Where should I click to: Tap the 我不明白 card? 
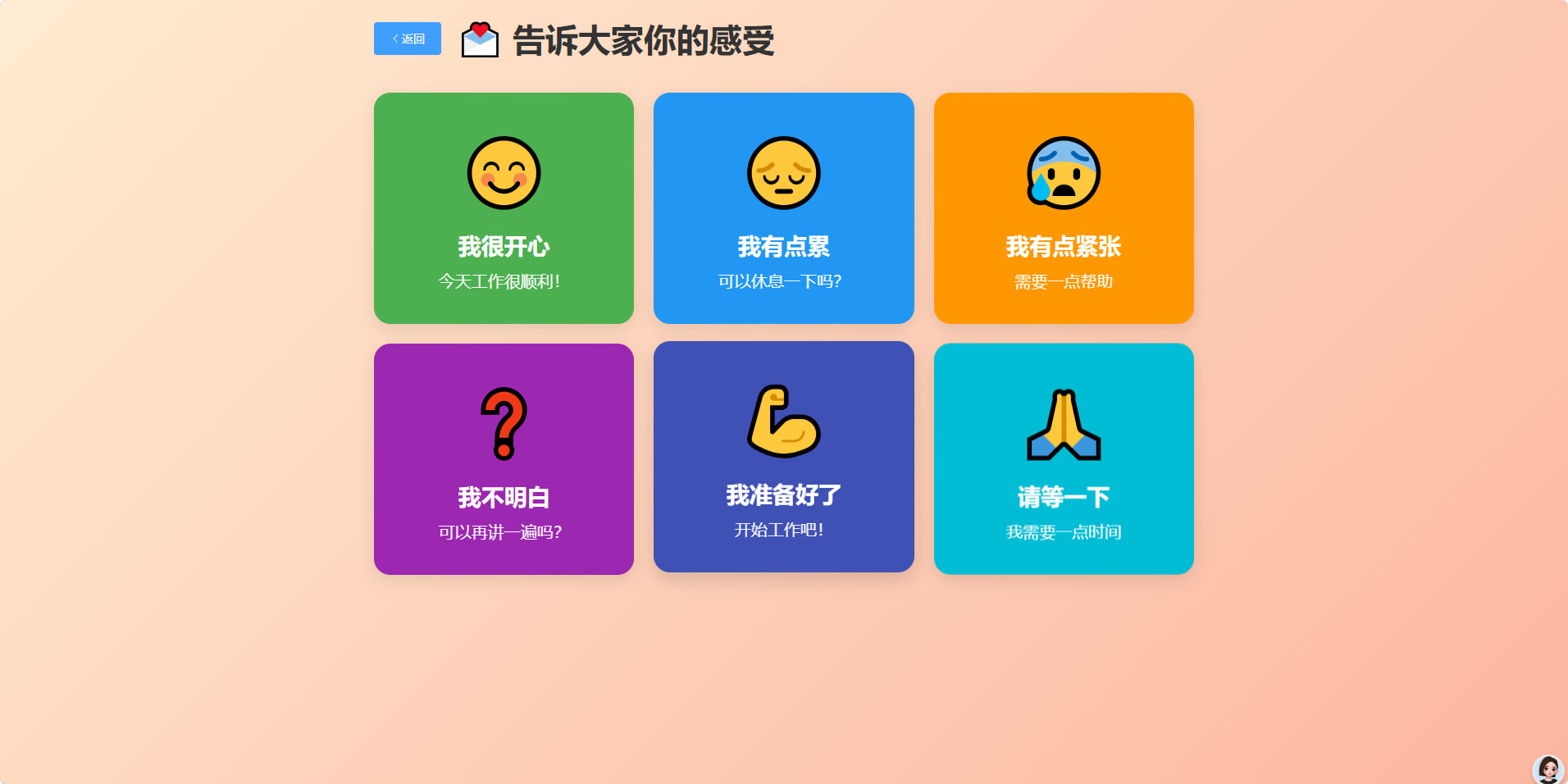(x=504, y=459)
